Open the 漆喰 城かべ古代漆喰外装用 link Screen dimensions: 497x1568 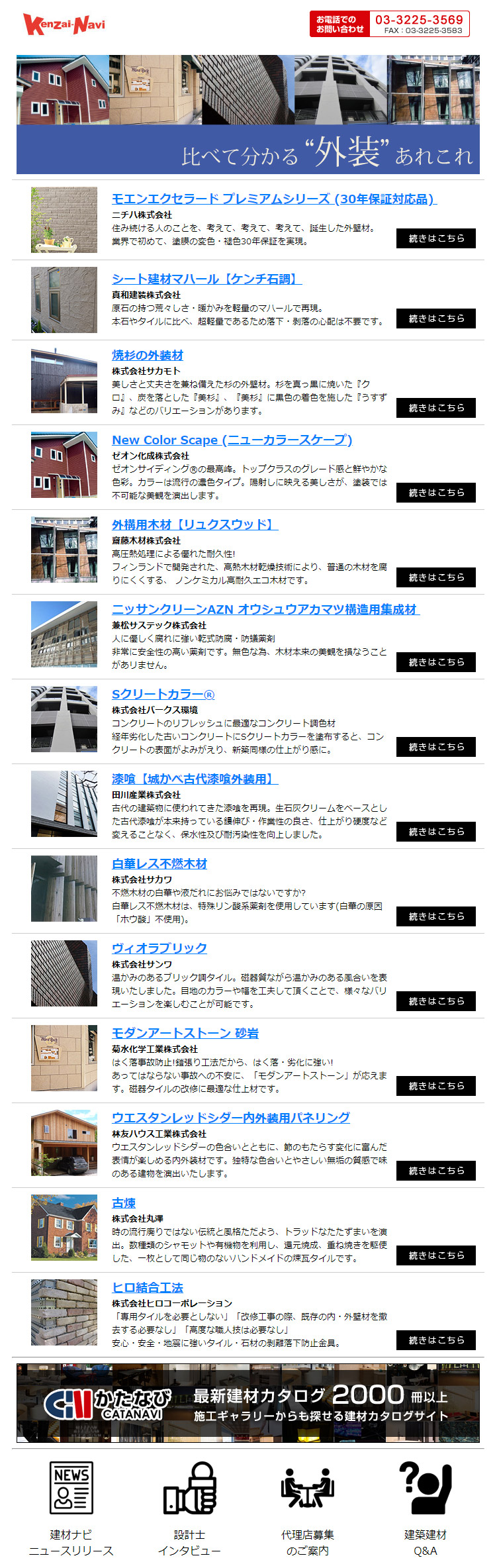point(194,779)
